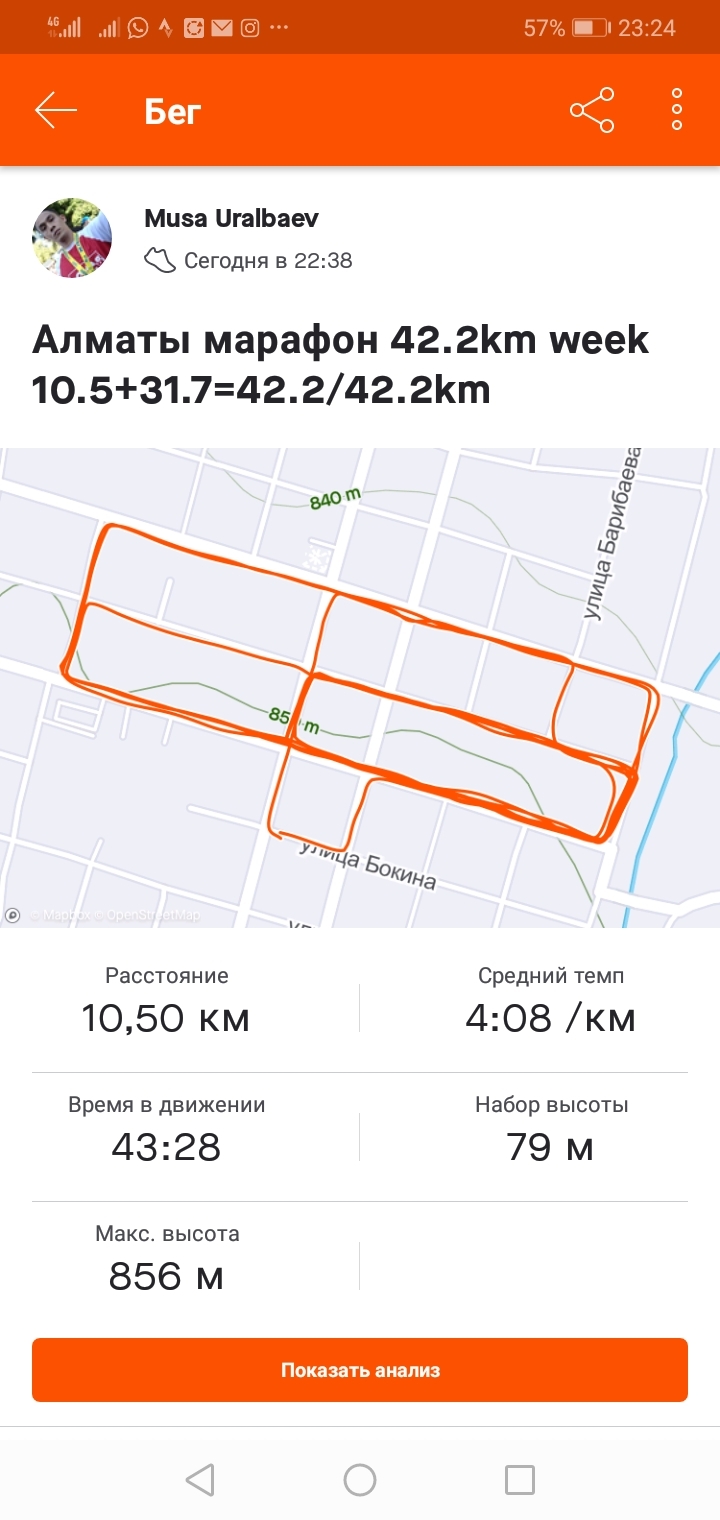
Task: Tap the Показать анализ button
Action: [360, 1370]
